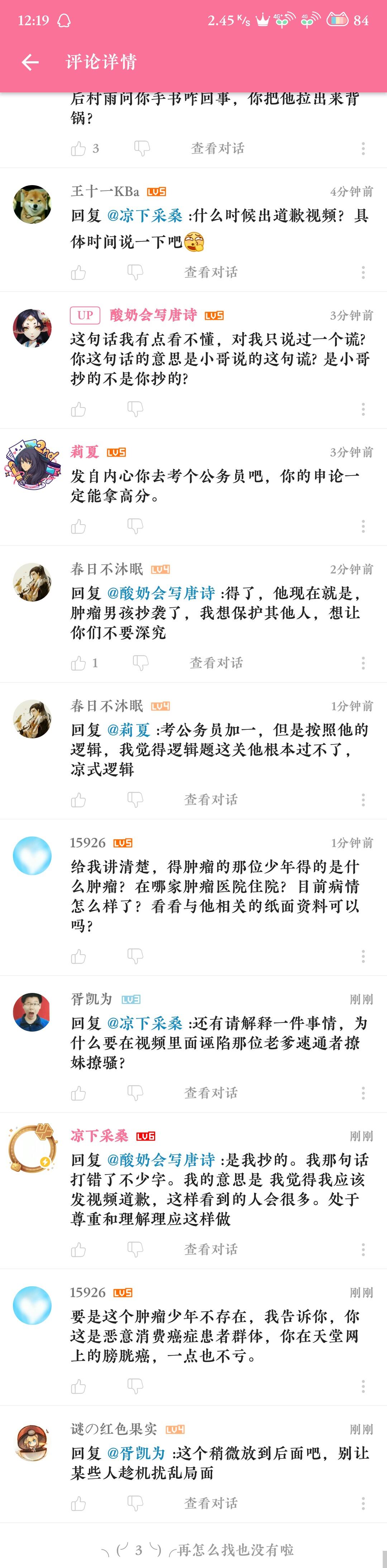This screenshot has height=1568, width=387.
Task: Go back from the 评论详情 page
Action: pyautogui.click(x=30, y=62)
